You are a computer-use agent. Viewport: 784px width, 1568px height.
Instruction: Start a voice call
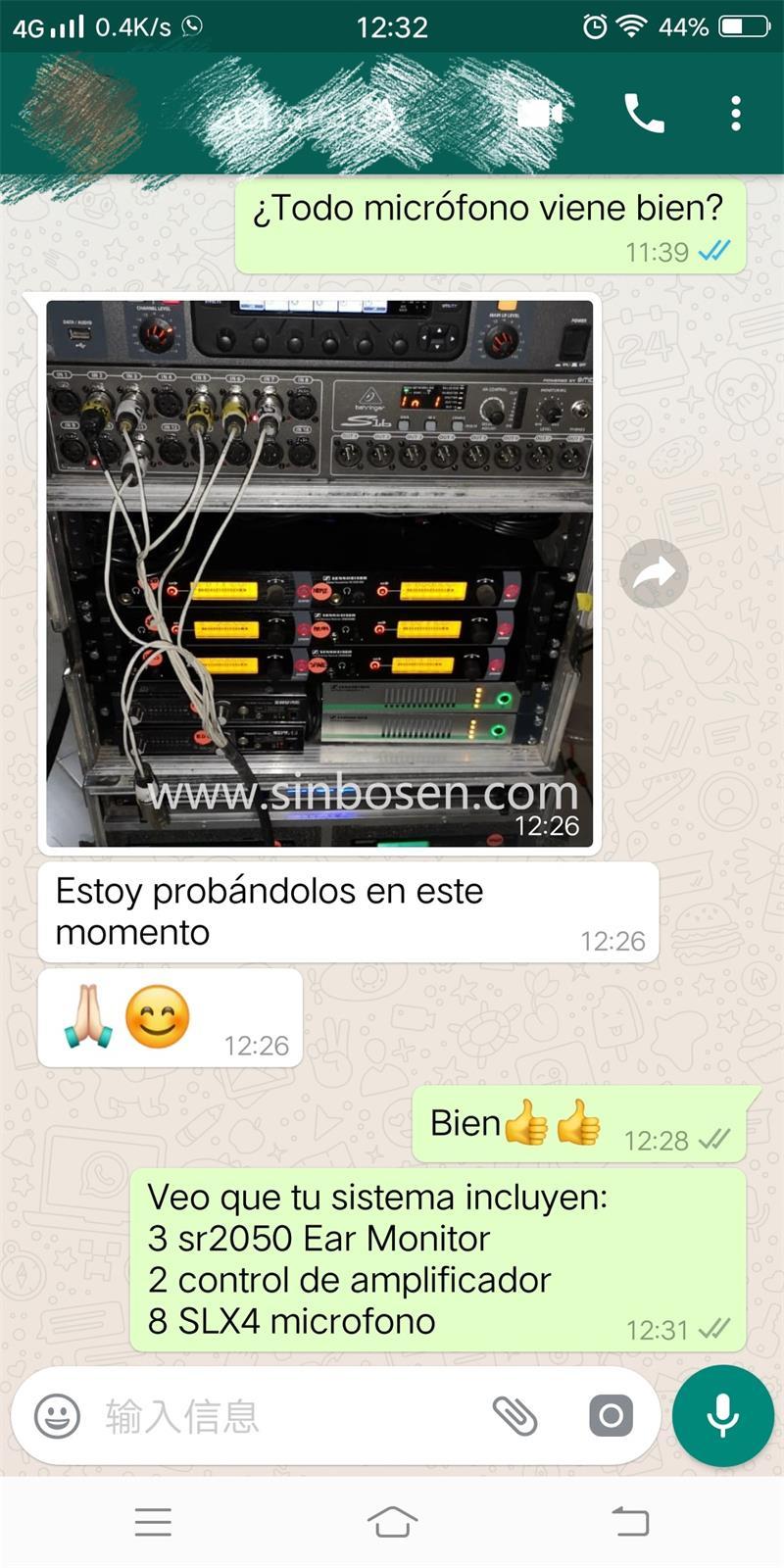[x=644, y=115]
